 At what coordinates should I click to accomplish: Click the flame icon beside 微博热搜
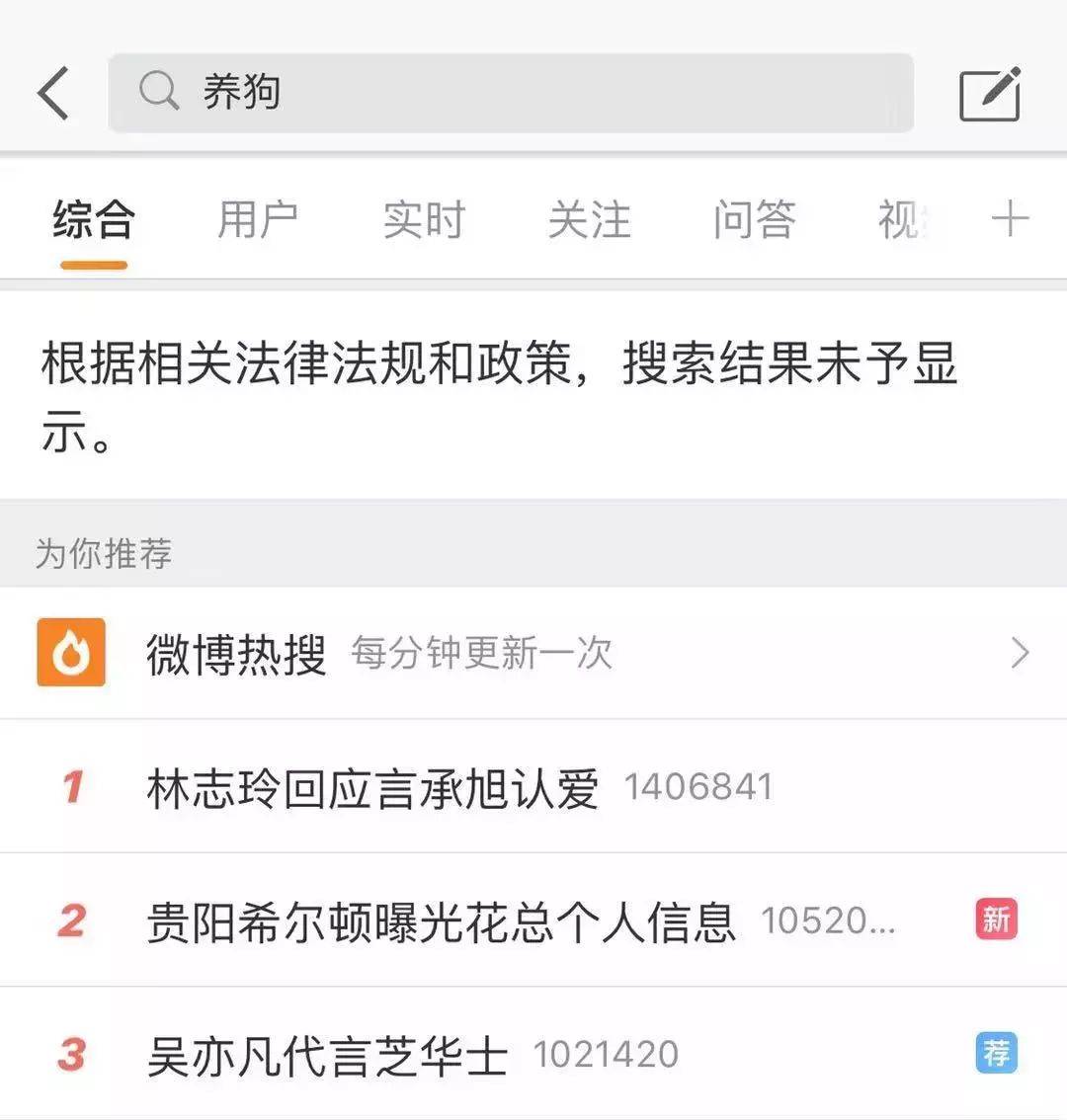point(69,653)
